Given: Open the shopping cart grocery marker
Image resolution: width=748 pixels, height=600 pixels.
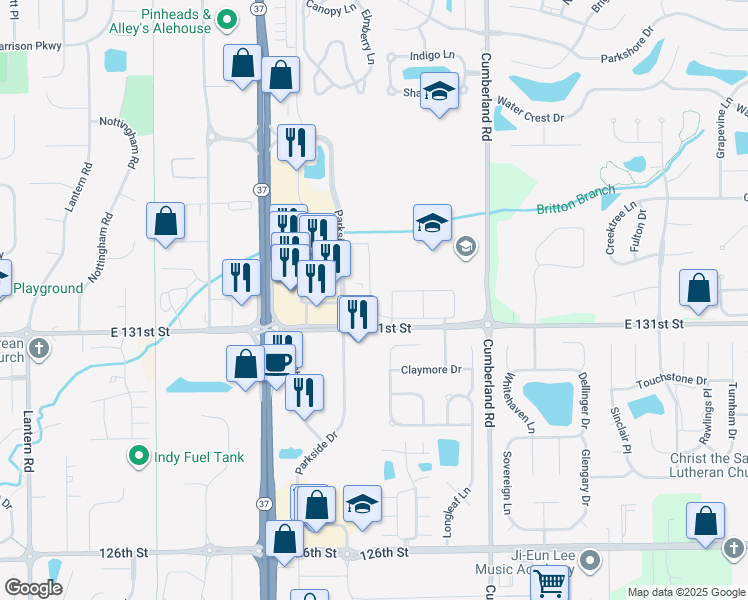Looking at the screenshot, I should click(549, 583).
